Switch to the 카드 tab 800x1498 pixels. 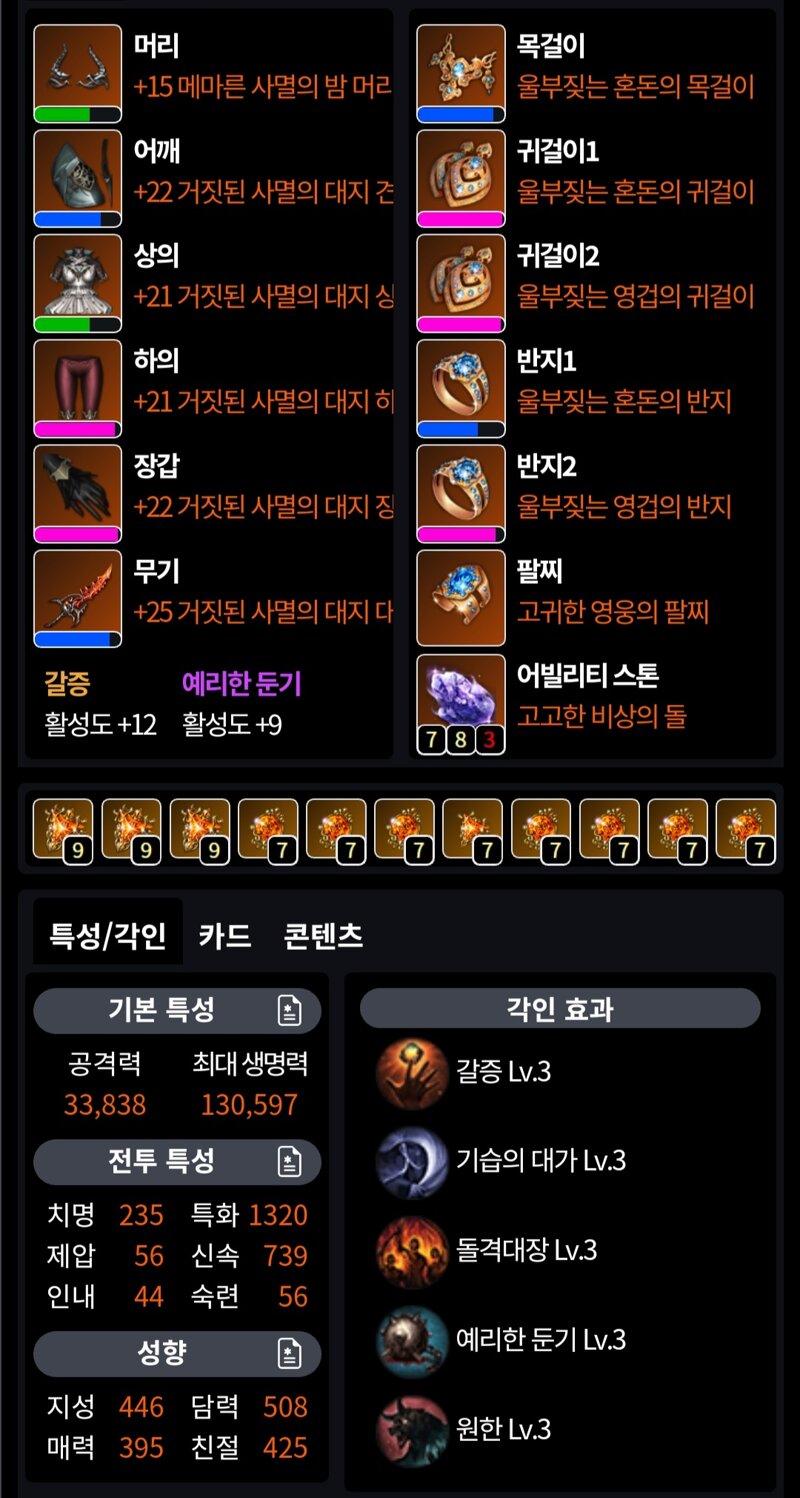224,935
